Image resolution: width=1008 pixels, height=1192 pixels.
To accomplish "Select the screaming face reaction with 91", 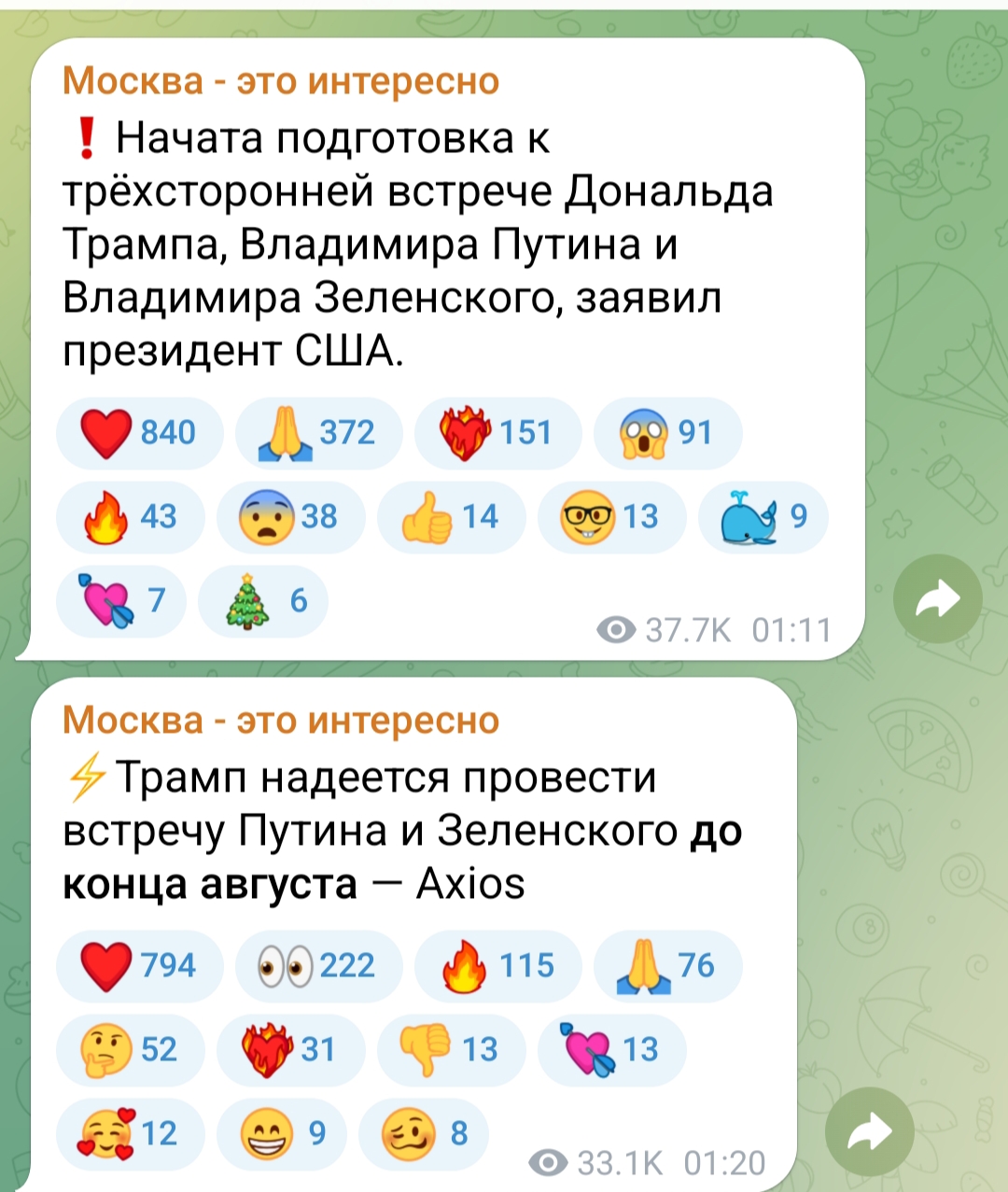I will (667, 433).
